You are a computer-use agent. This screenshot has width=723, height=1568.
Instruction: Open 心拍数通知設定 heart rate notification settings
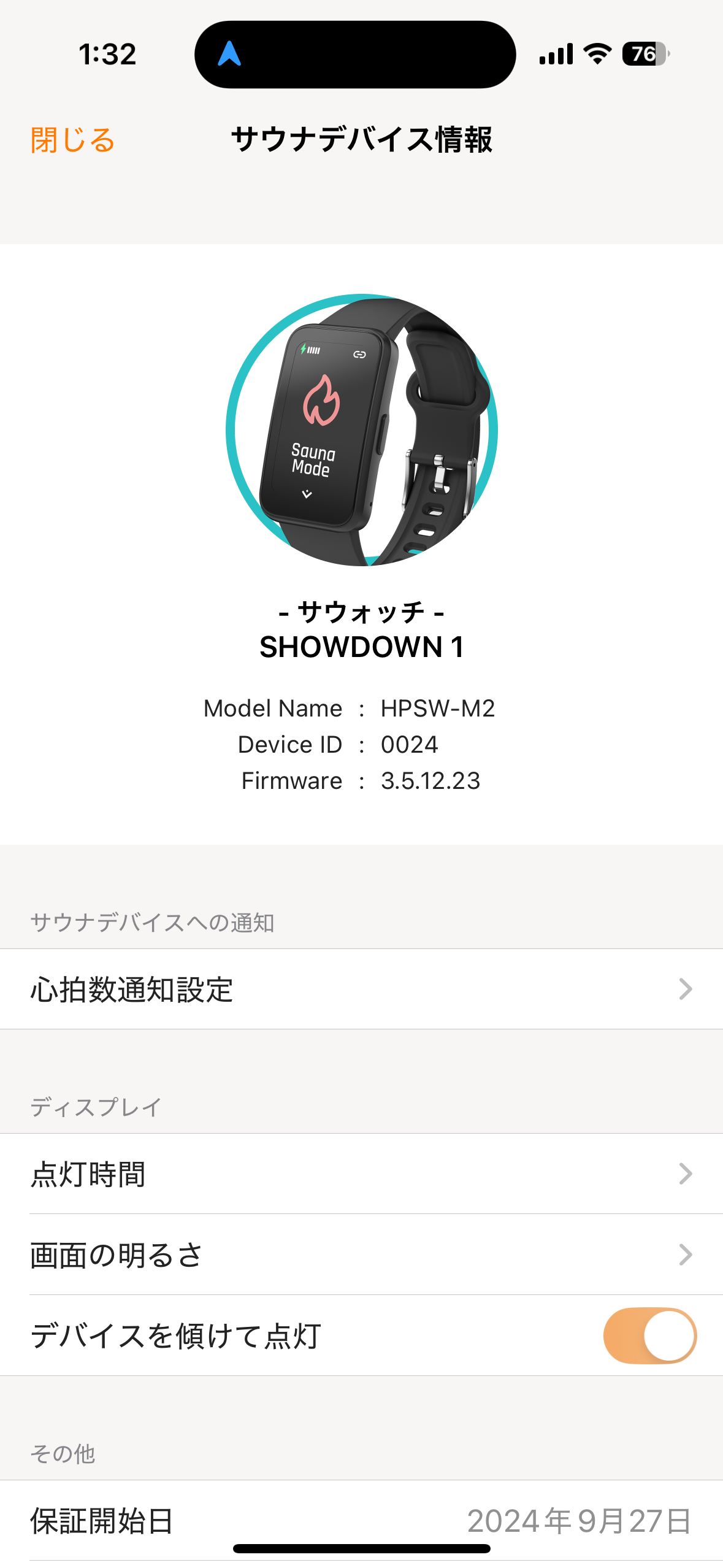[x=361, y=989]
